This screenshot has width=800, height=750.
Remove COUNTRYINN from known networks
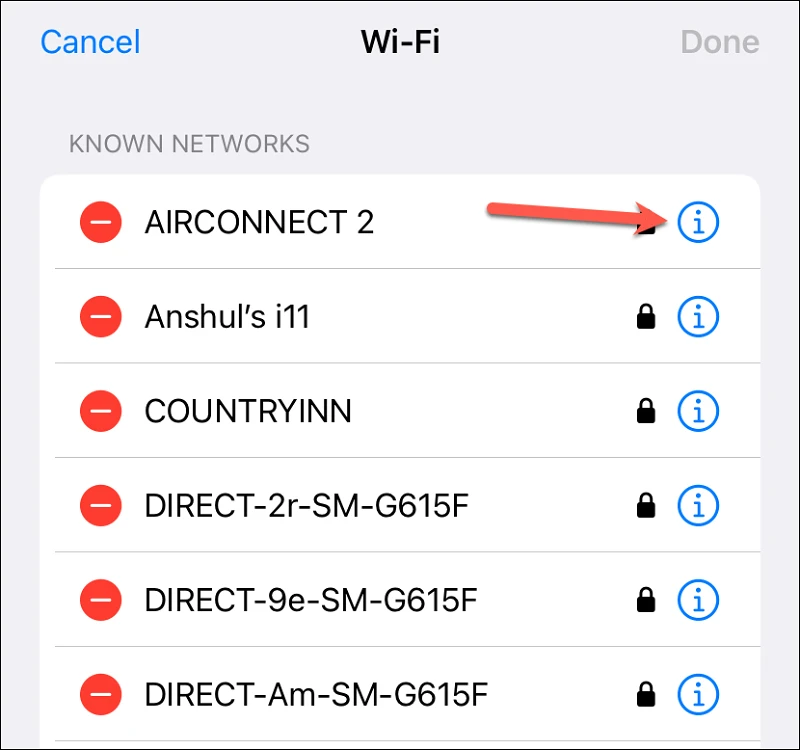[x=101, y=411]
